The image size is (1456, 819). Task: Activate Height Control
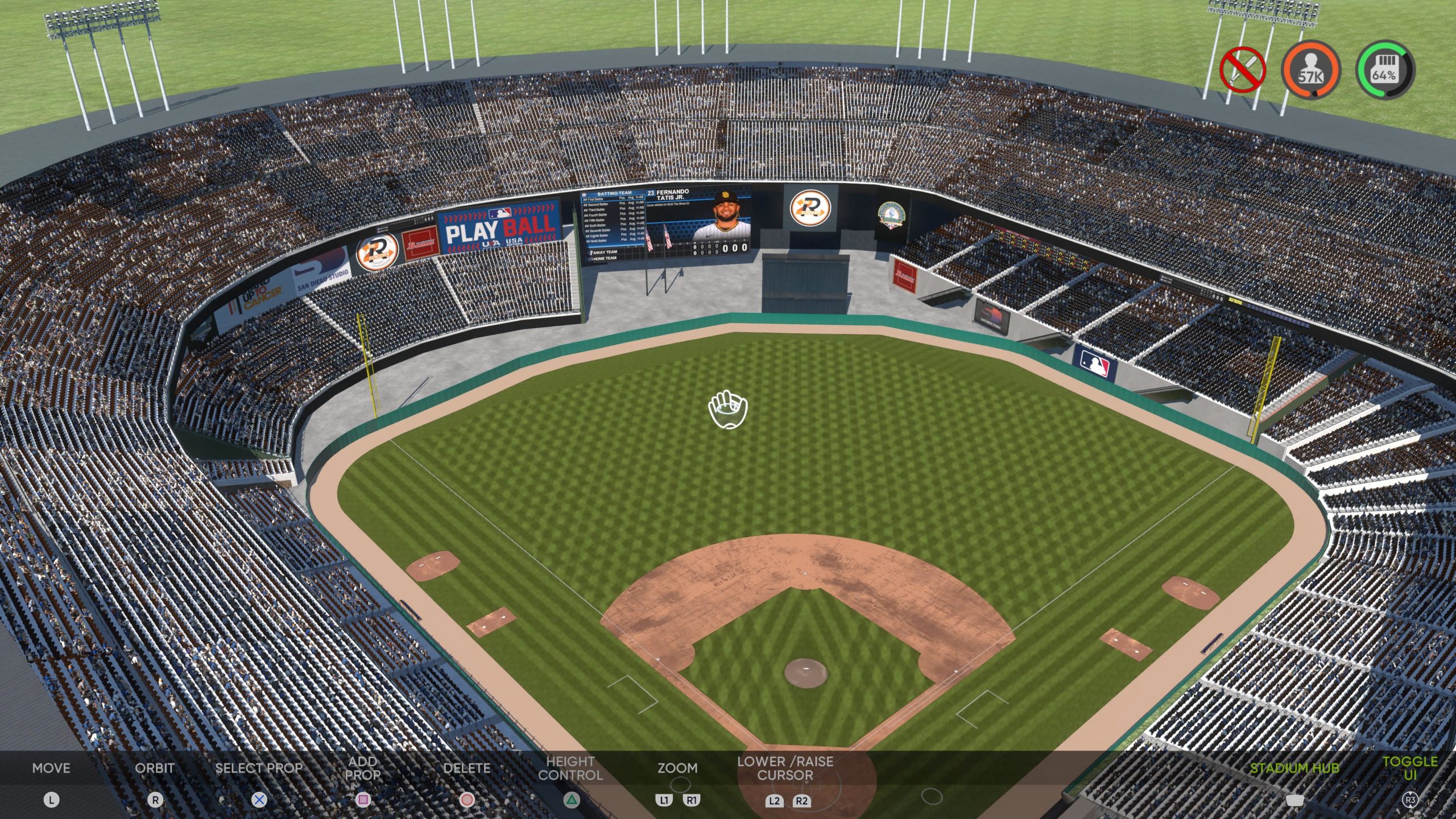click(x=570, y=769)
